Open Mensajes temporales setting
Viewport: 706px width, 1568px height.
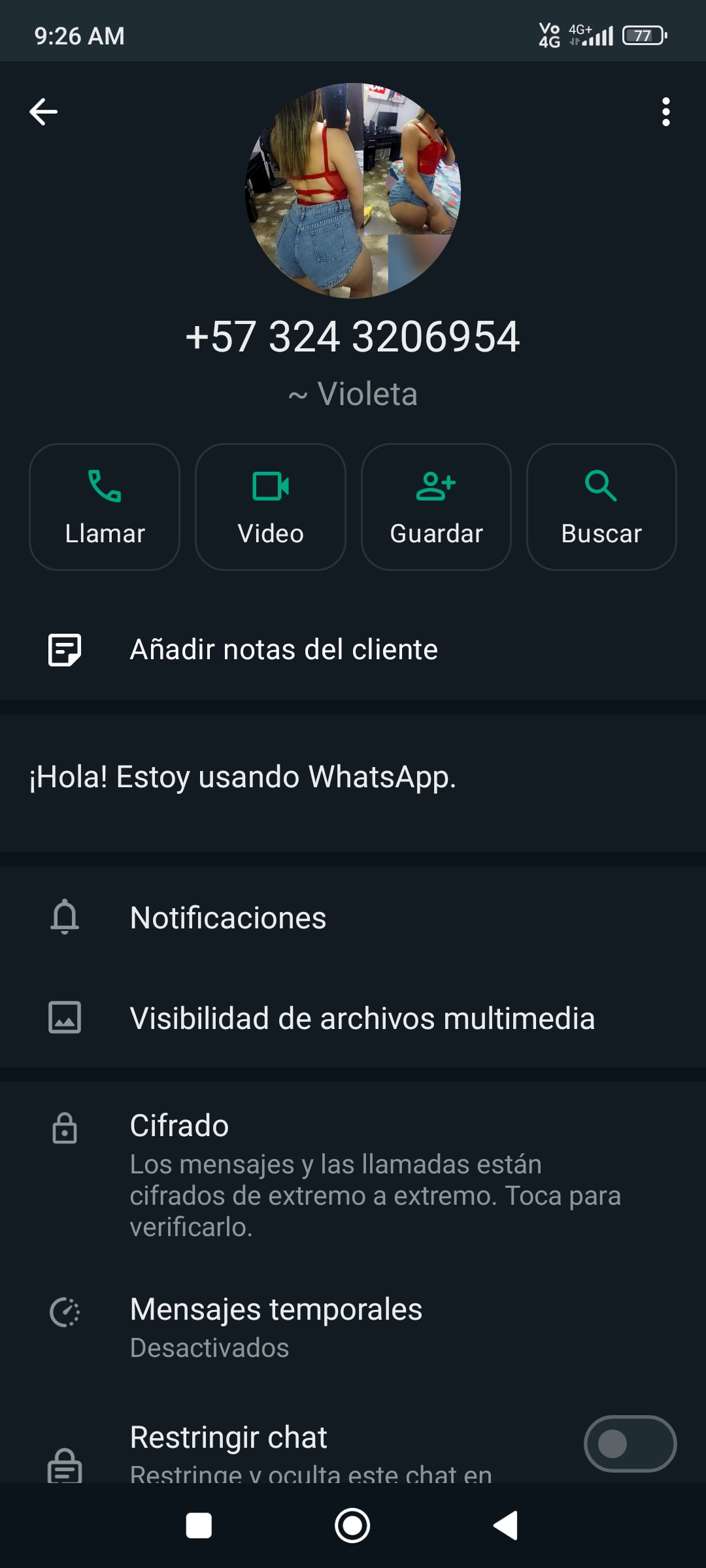(x=276, y=1326)
